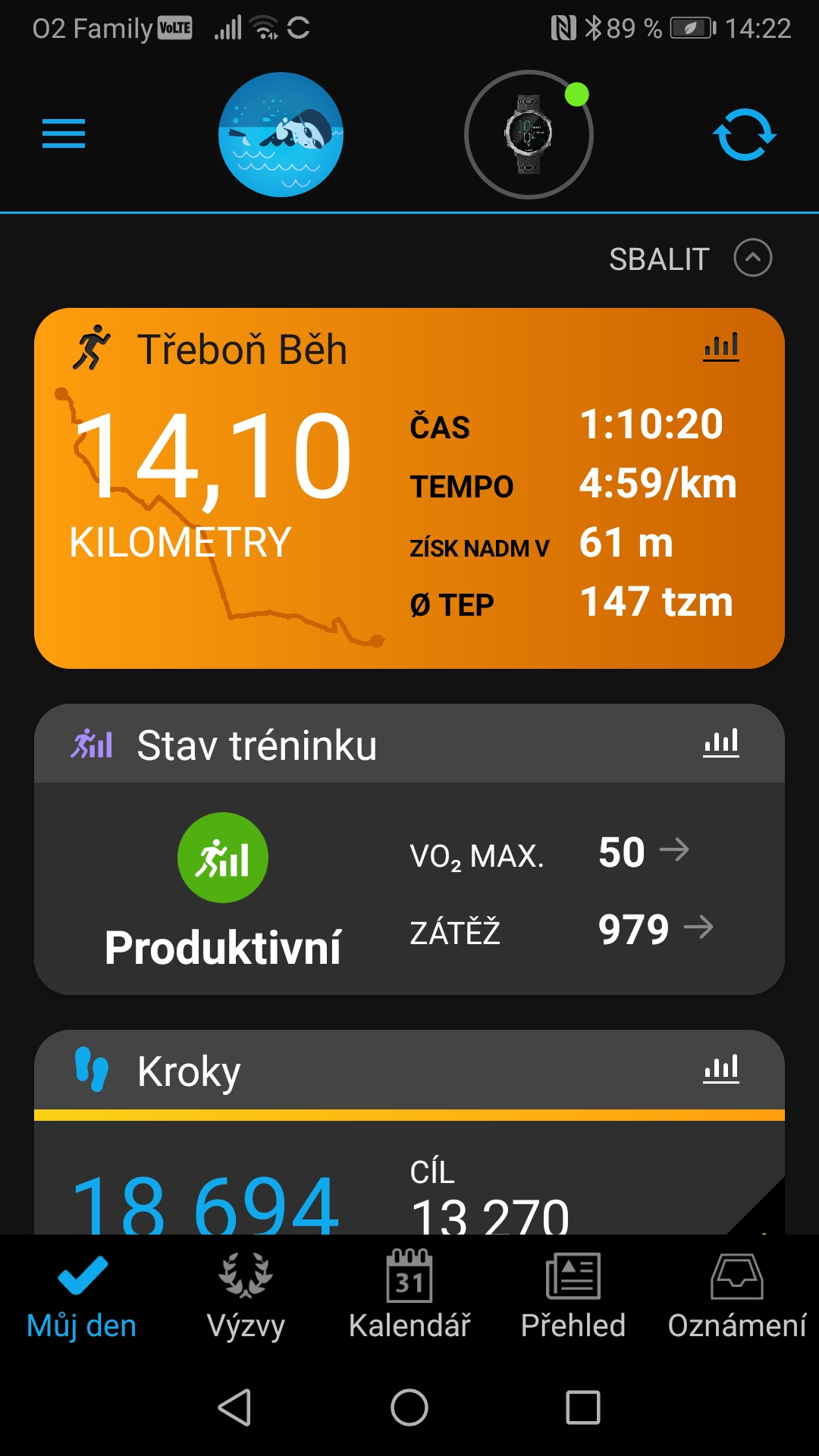819x1456 pixels.
Task: Open the Stav tréninku card
Action: tap(409, 849)
